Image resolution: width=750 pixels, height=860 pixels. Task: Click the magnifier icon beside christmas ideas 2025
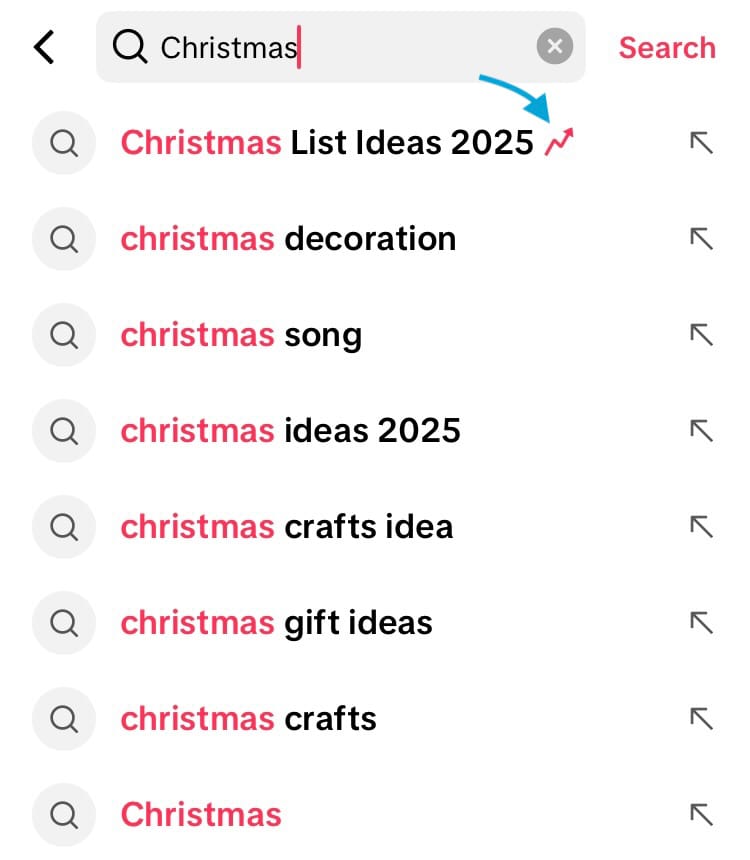coord(63,430)
